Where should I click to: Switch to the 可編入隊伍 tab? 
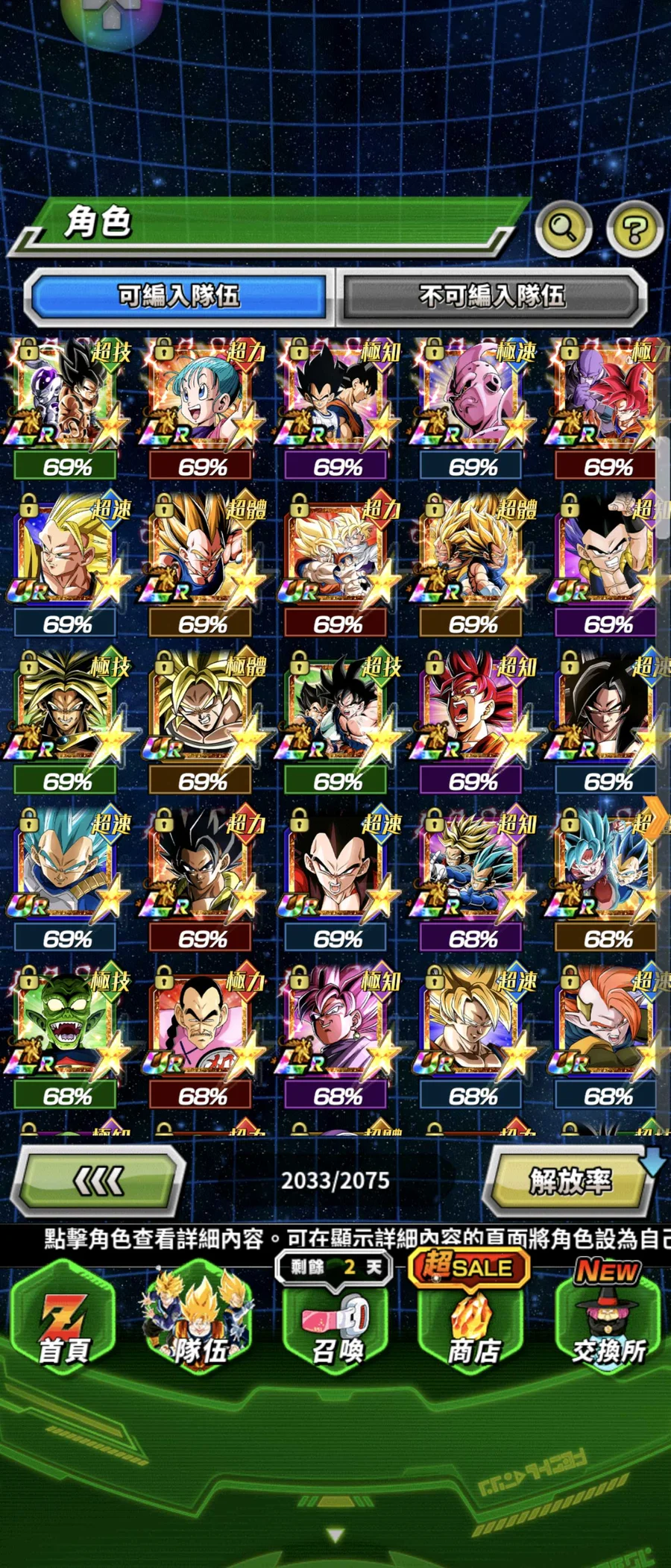179,296
